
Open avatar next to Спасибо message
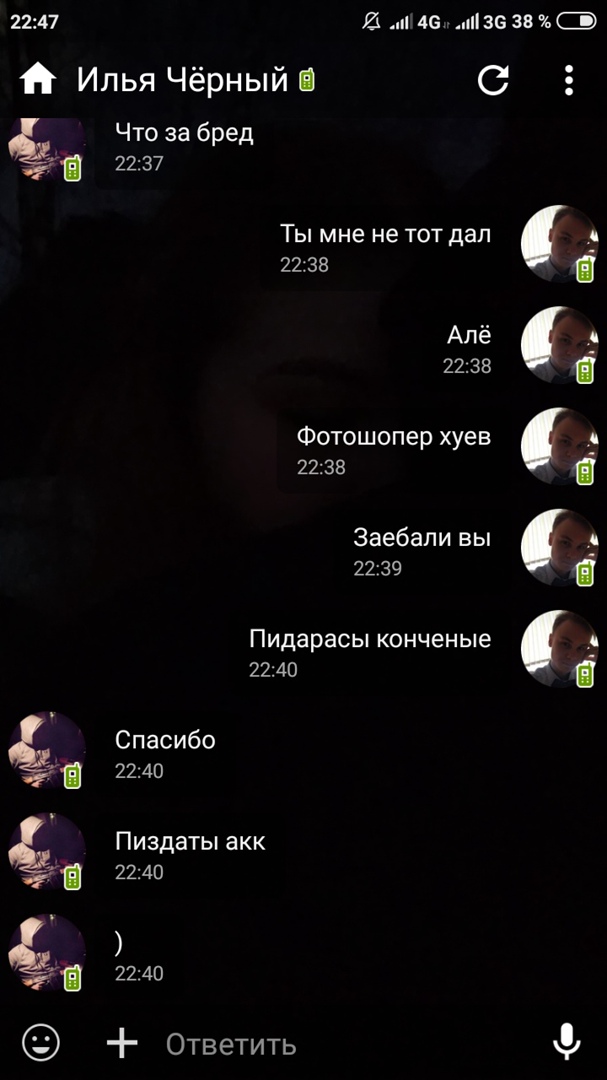46,750
